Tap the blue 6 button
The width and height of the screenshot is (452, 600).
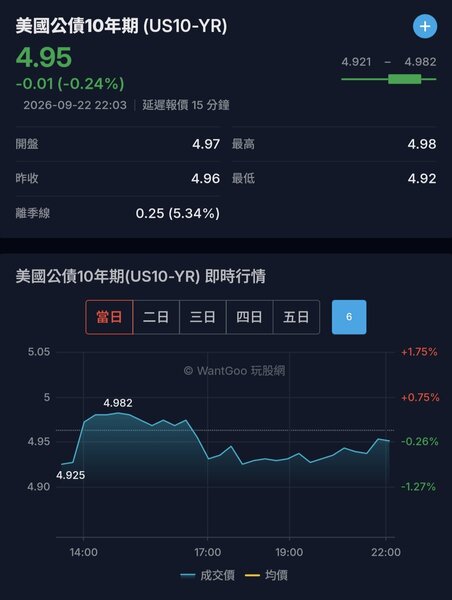click(x=349, y=317)
